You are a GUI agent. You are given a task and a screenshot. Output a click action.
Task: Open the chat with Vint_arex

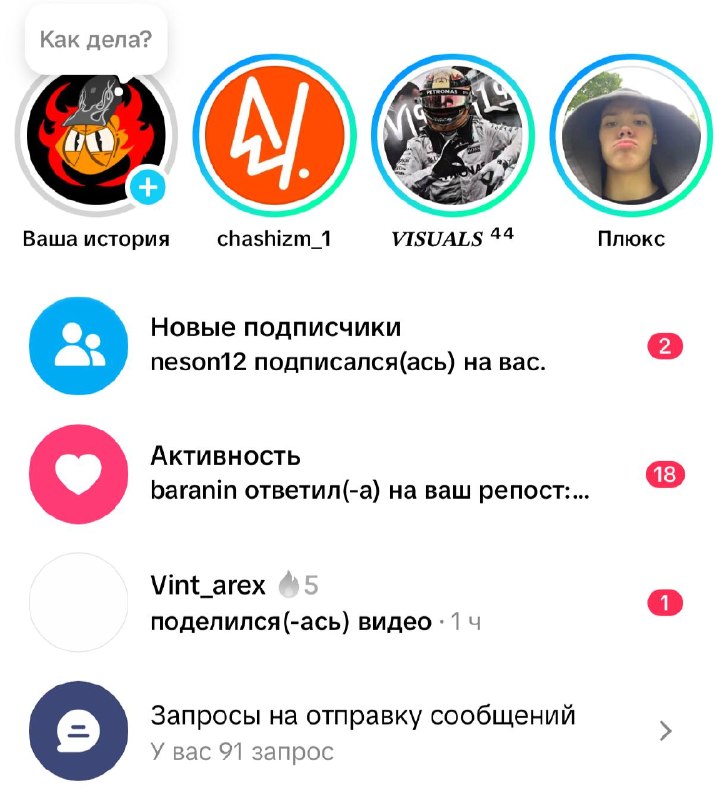[x=358, y=603]
